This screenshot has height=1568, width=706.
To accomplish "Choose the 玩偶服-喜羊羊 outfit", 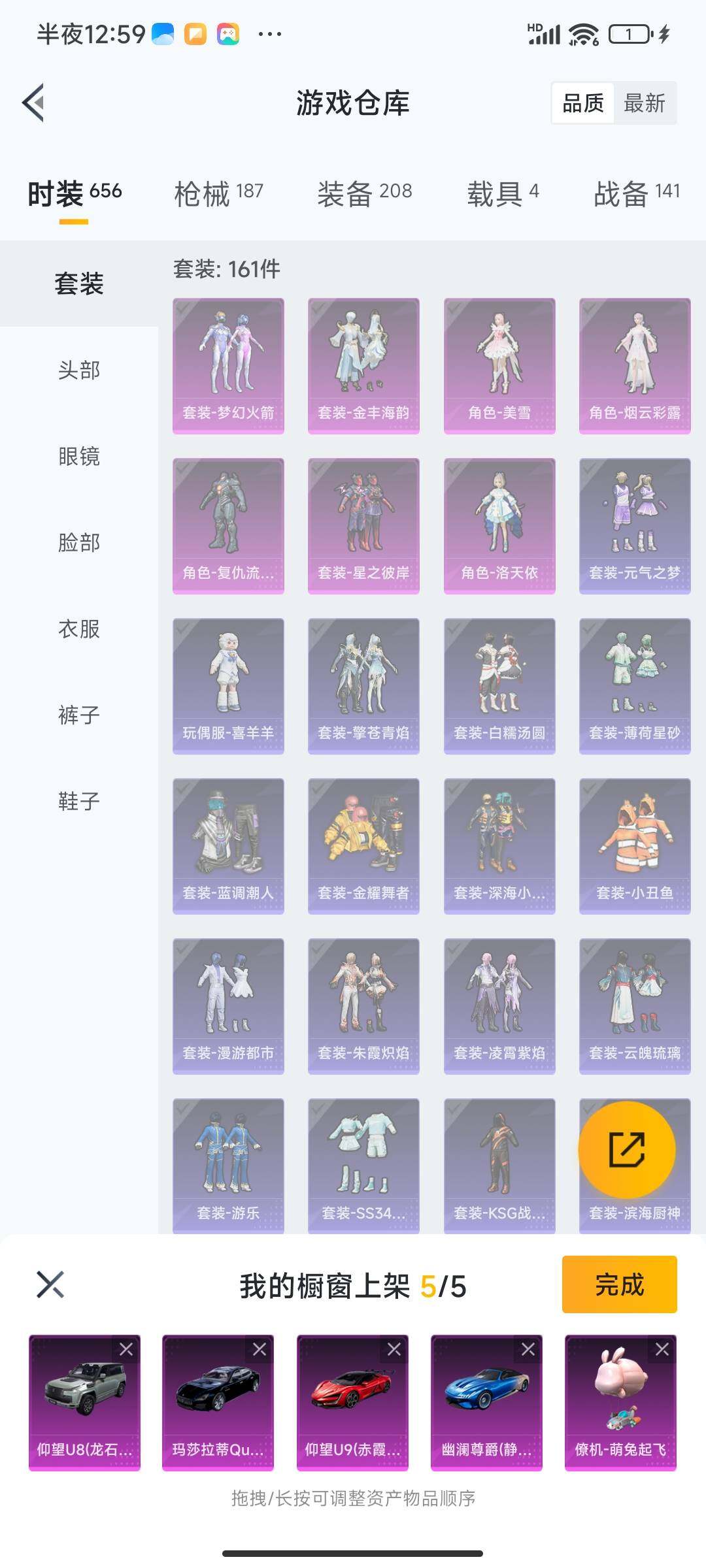I will pos(228,686).
